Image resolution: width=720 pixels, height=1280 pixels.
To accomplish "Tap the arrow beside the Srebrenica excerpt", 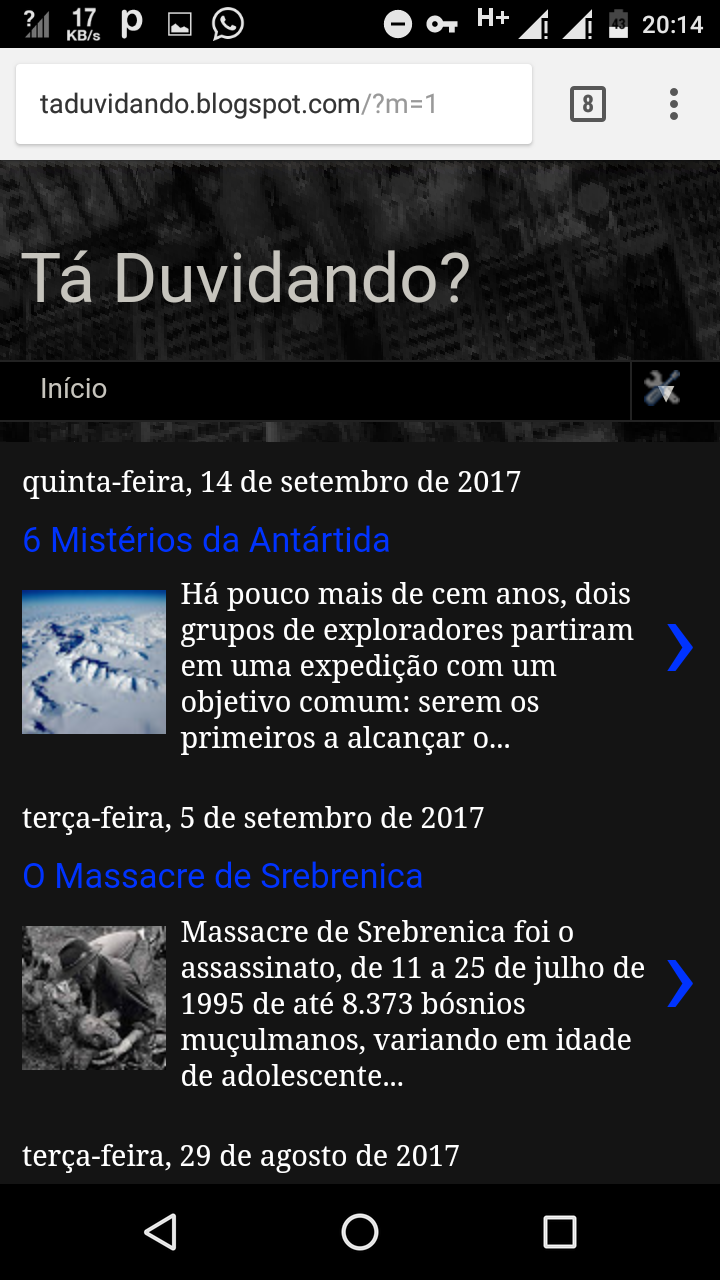I will click(679, 982).
